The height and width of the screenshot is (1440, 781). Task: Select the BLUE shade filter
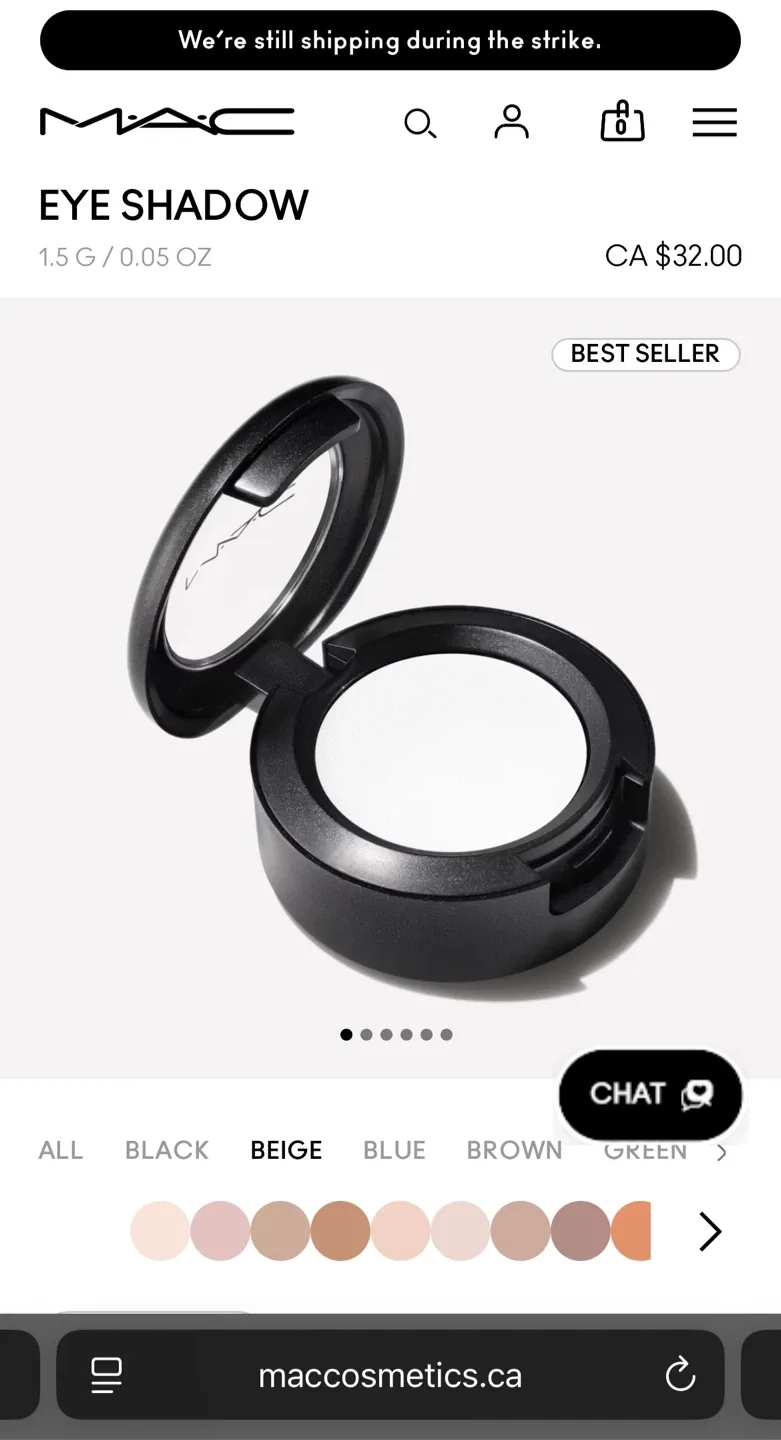(x=394, y=1150)
